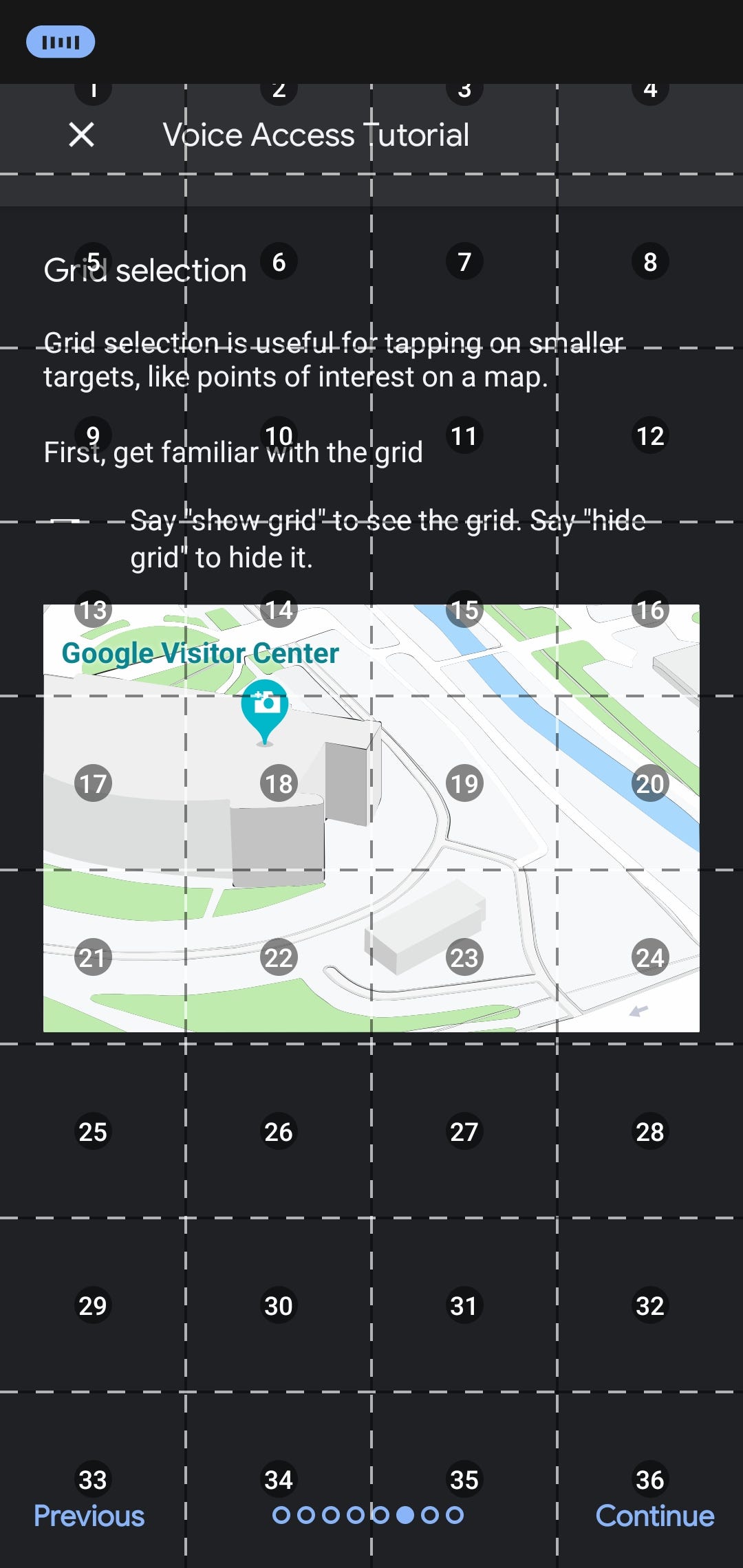The image size is (743, 1568).
Task: Go to the Previous tutorial page
Action: pos(89,1516)
